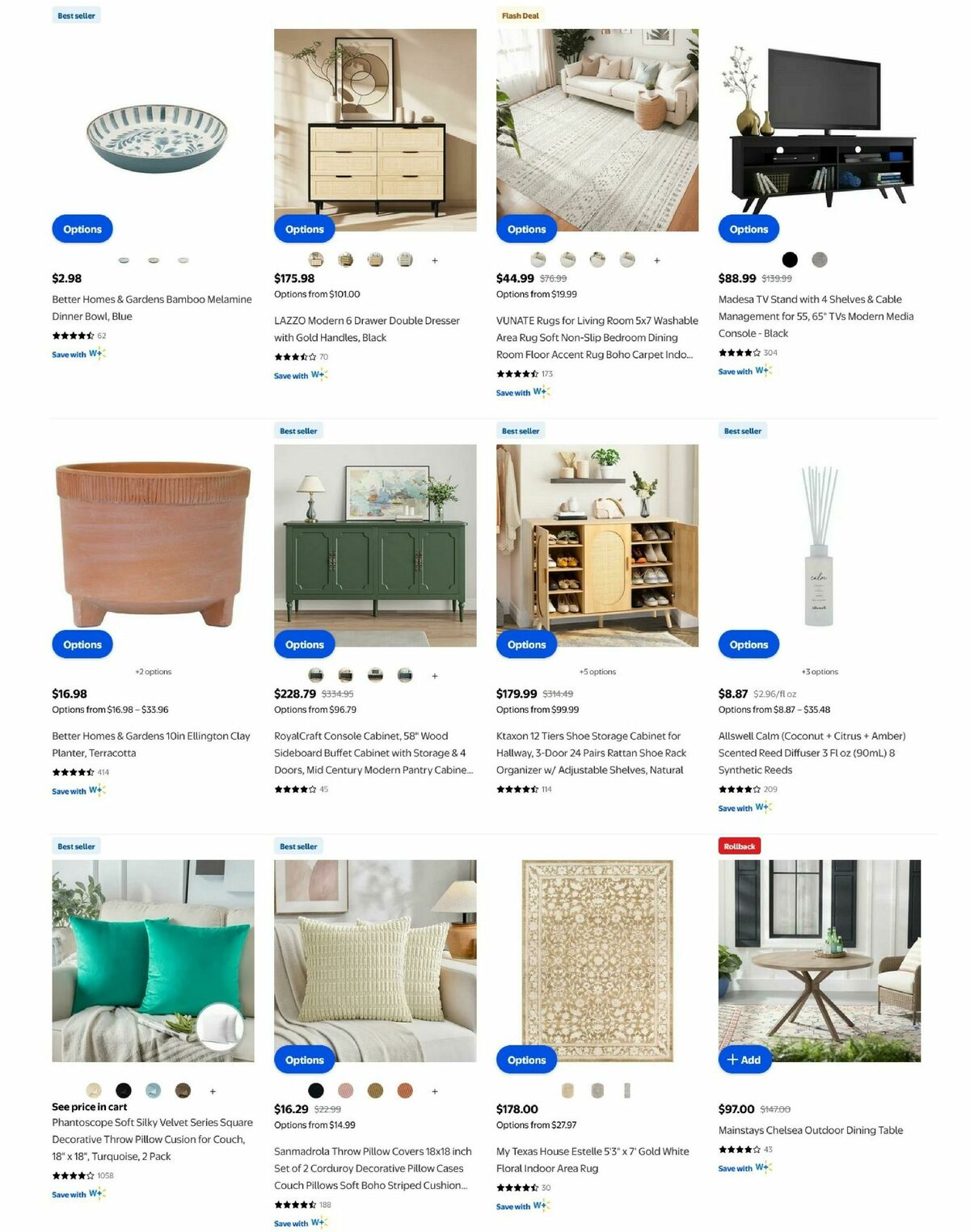Open options for VUNATE washable area rug

526,230
